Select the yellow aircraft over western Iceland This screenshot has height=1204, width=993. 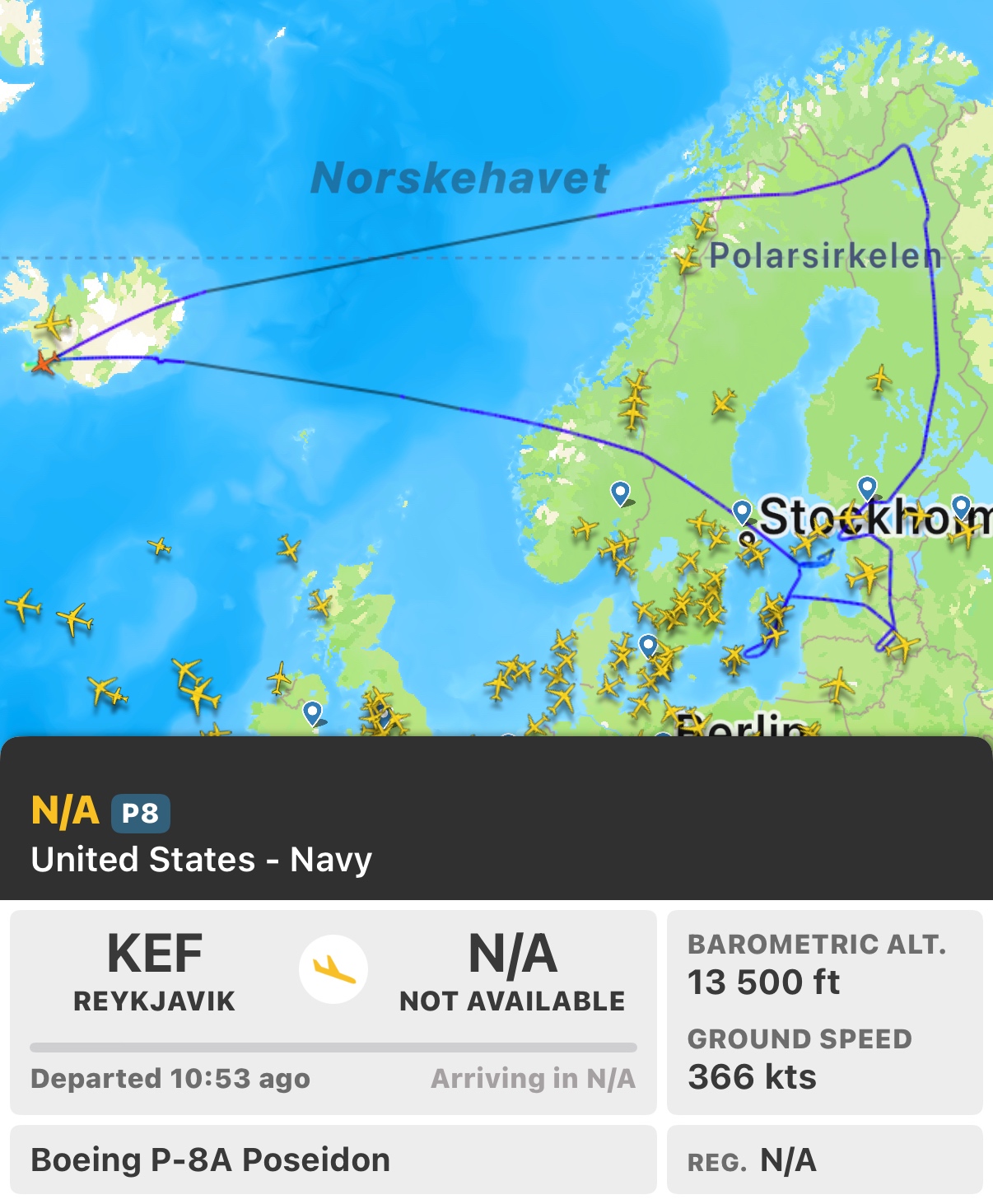[53, 323]
